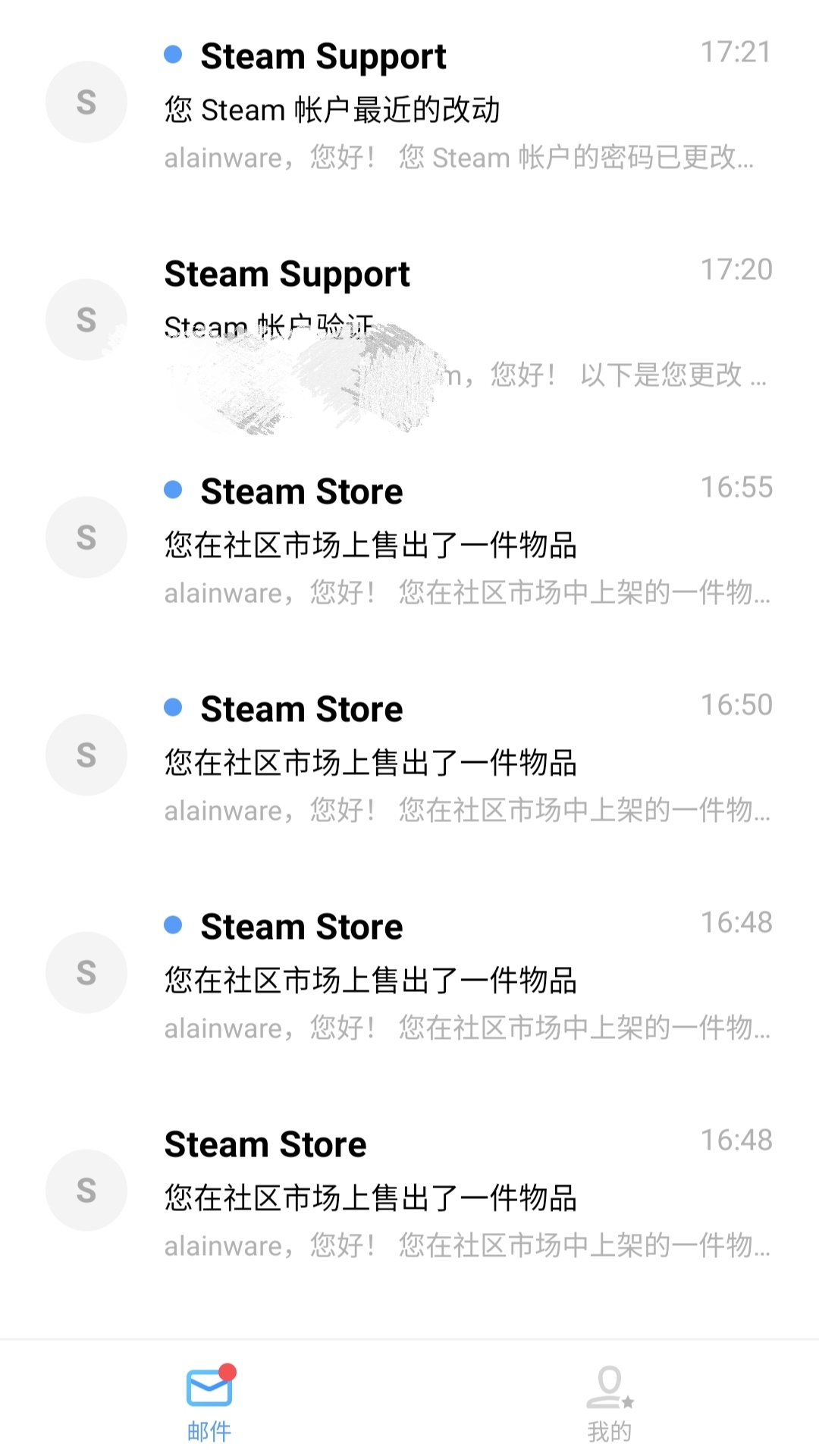The width and height of the screenshot is (819, 1456).
Task: Select the avatar beside the 17:20 Steam Support email
Action: coord(85,320)
